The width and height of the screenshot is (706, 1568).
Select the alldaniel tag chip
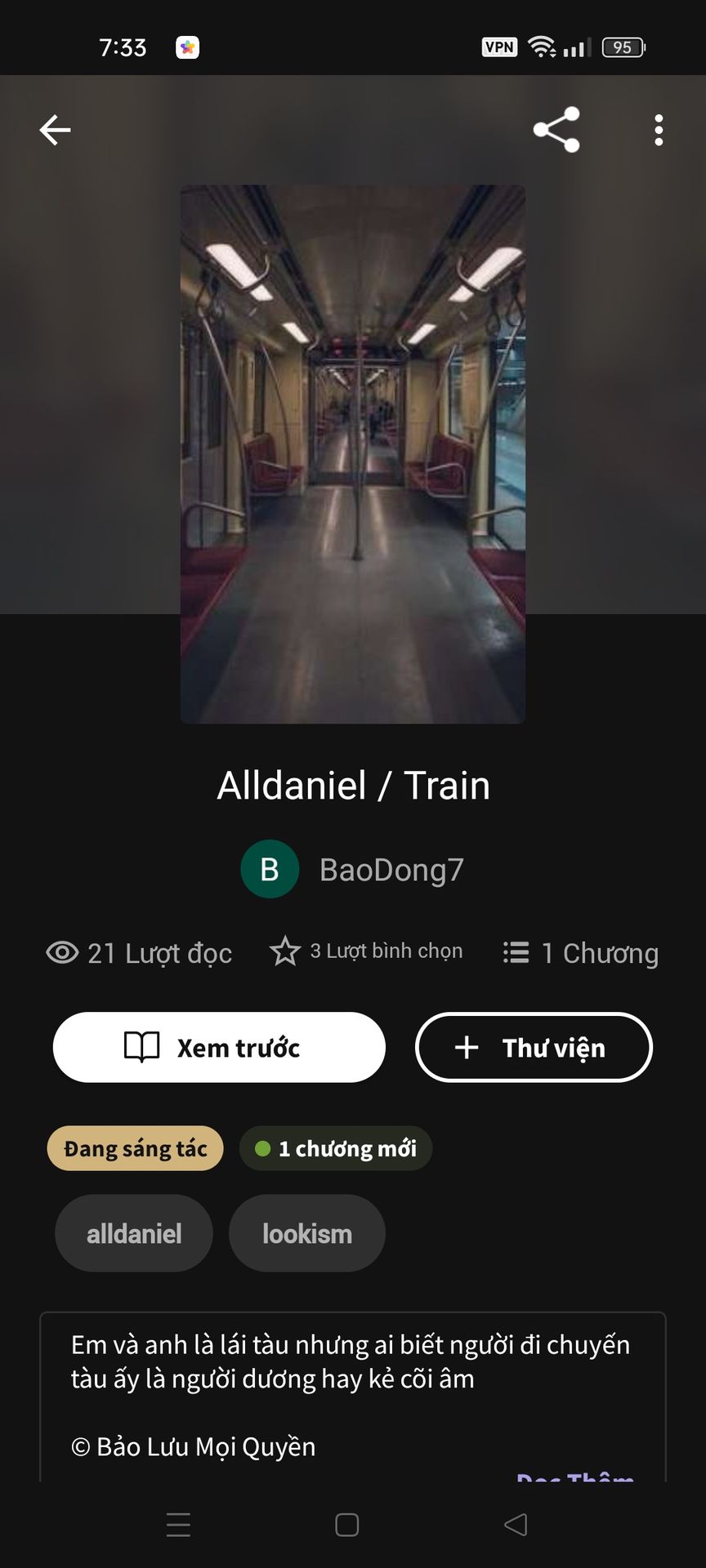134,1233
